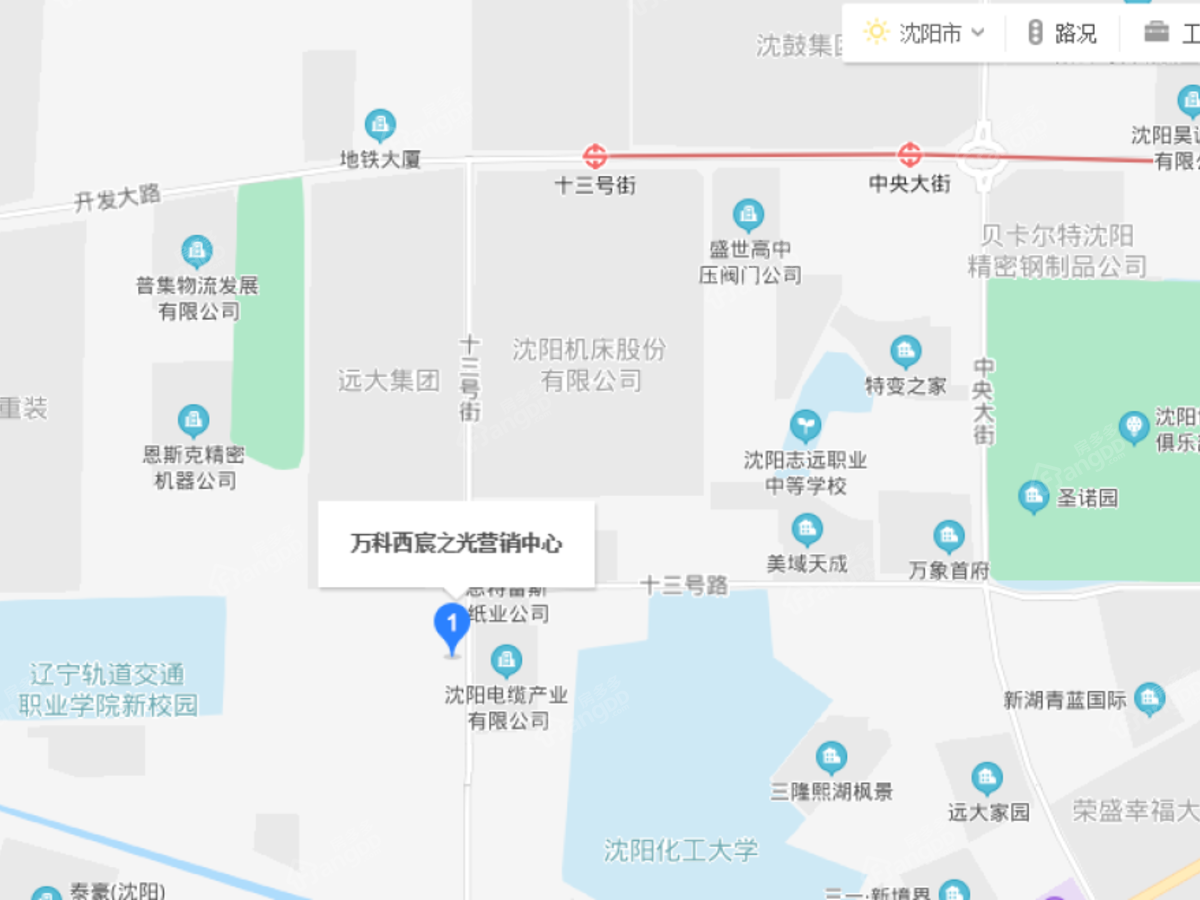1200x900 pixels.
Task: Select the 新湖青蓝国际 map point
Action: (1150, 699)
